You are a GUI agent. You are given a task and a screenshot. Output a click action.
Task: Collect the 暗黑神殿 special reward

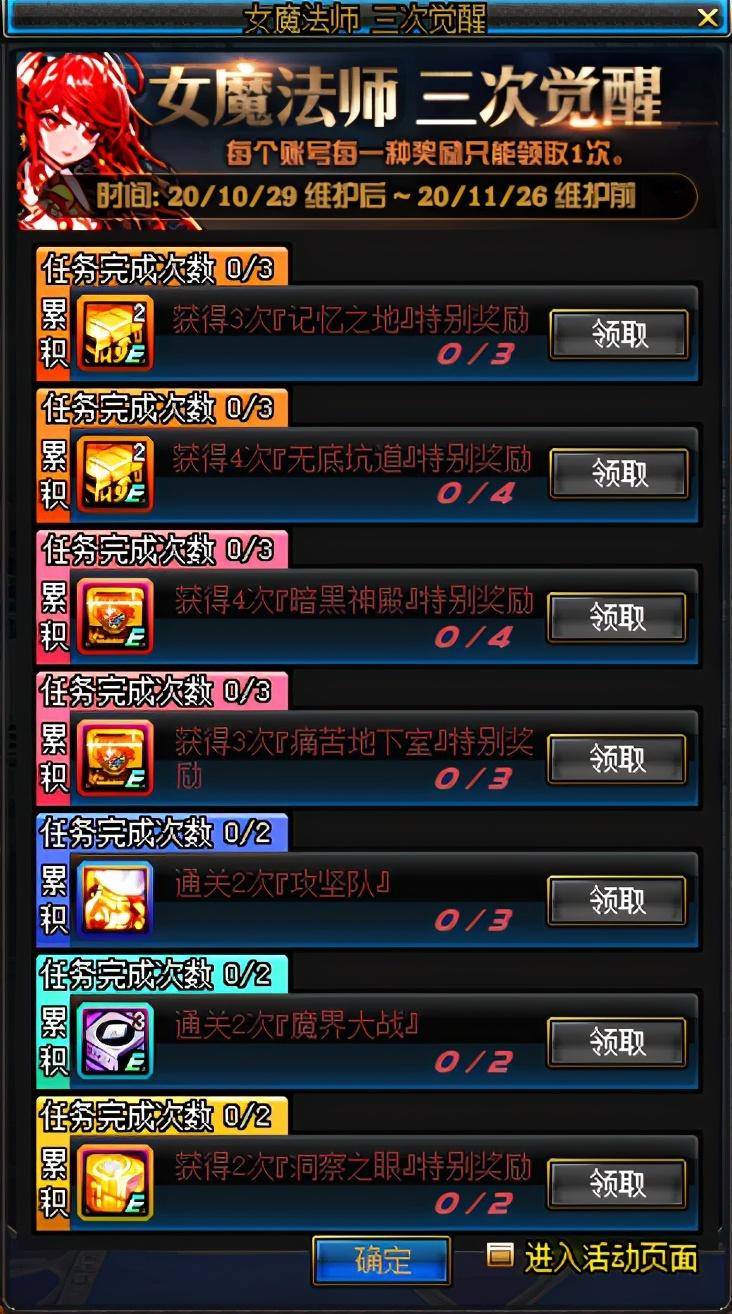point(617,617)
